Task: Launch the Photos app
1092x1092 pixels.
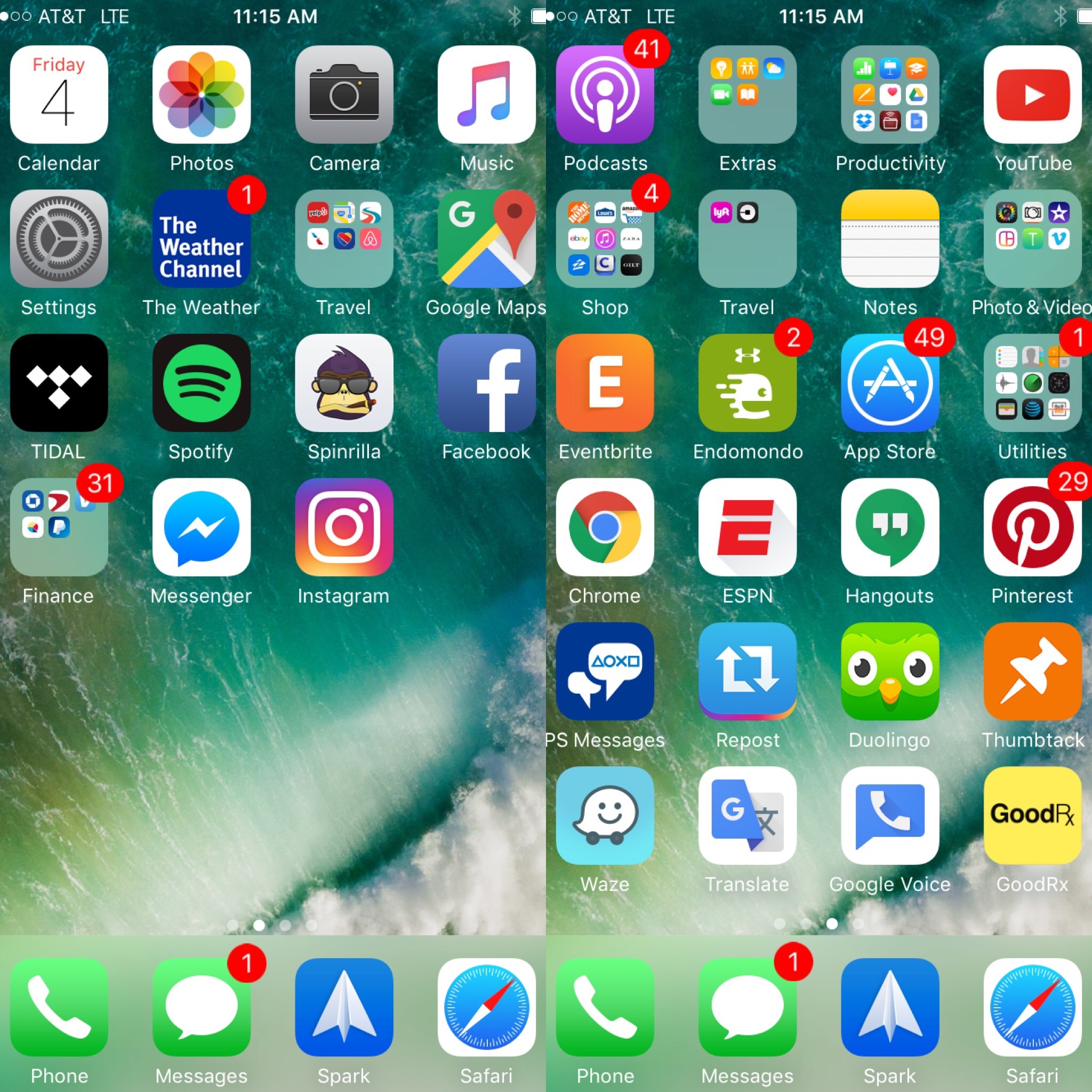Action: [x=201, y=94]
